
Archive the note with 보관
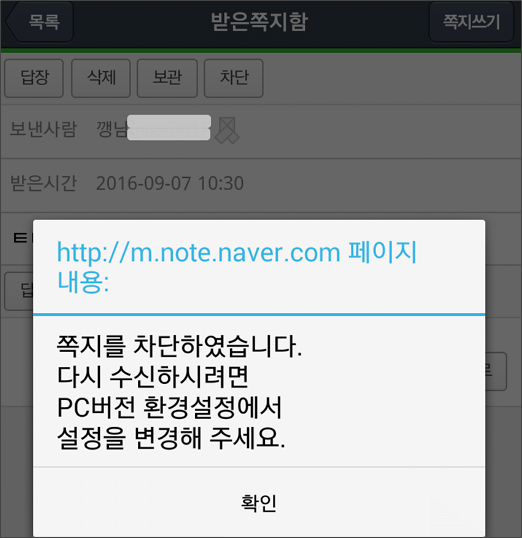click(x=167, y=78)
